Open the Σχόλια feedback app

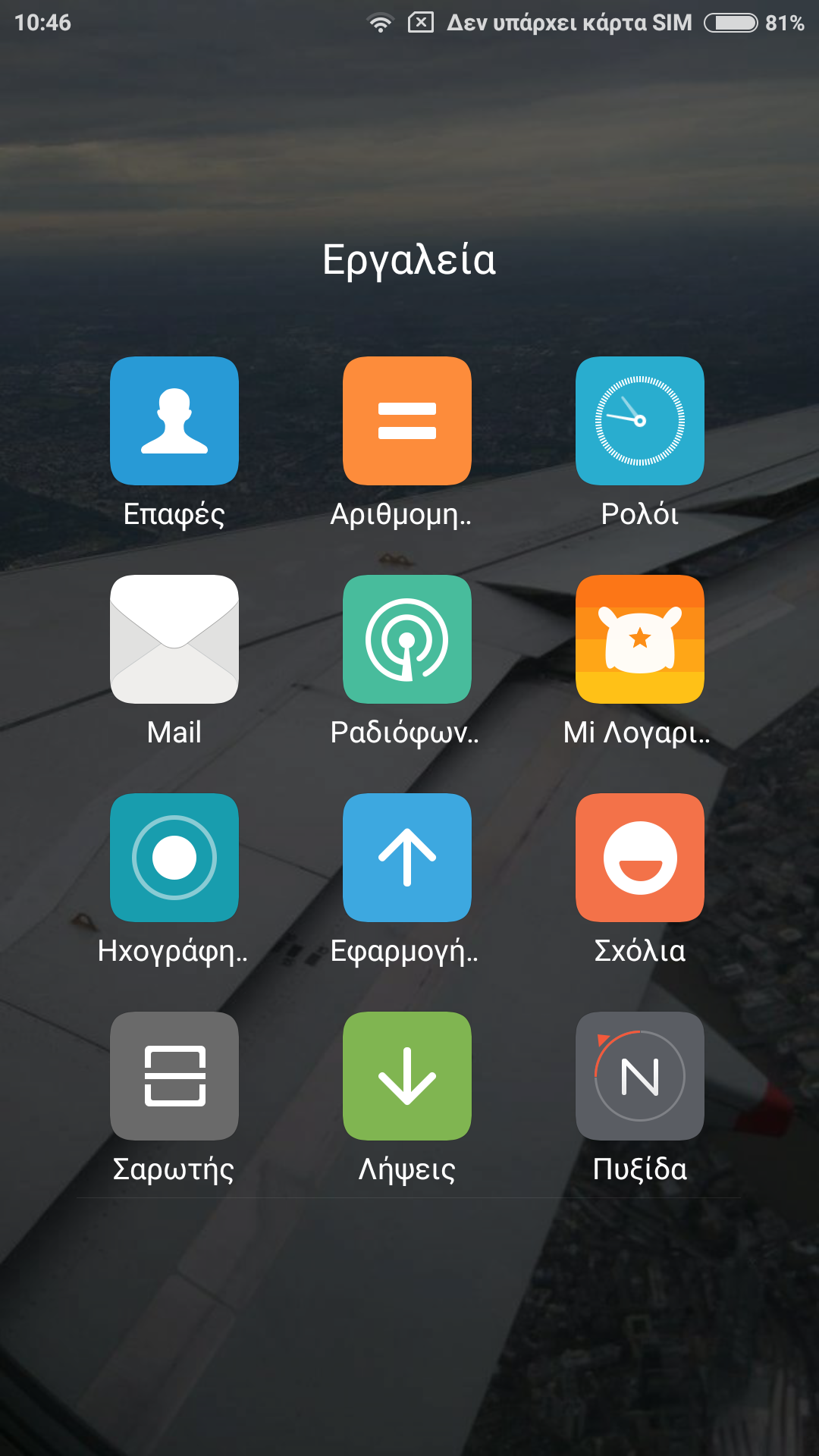point(640,858)
